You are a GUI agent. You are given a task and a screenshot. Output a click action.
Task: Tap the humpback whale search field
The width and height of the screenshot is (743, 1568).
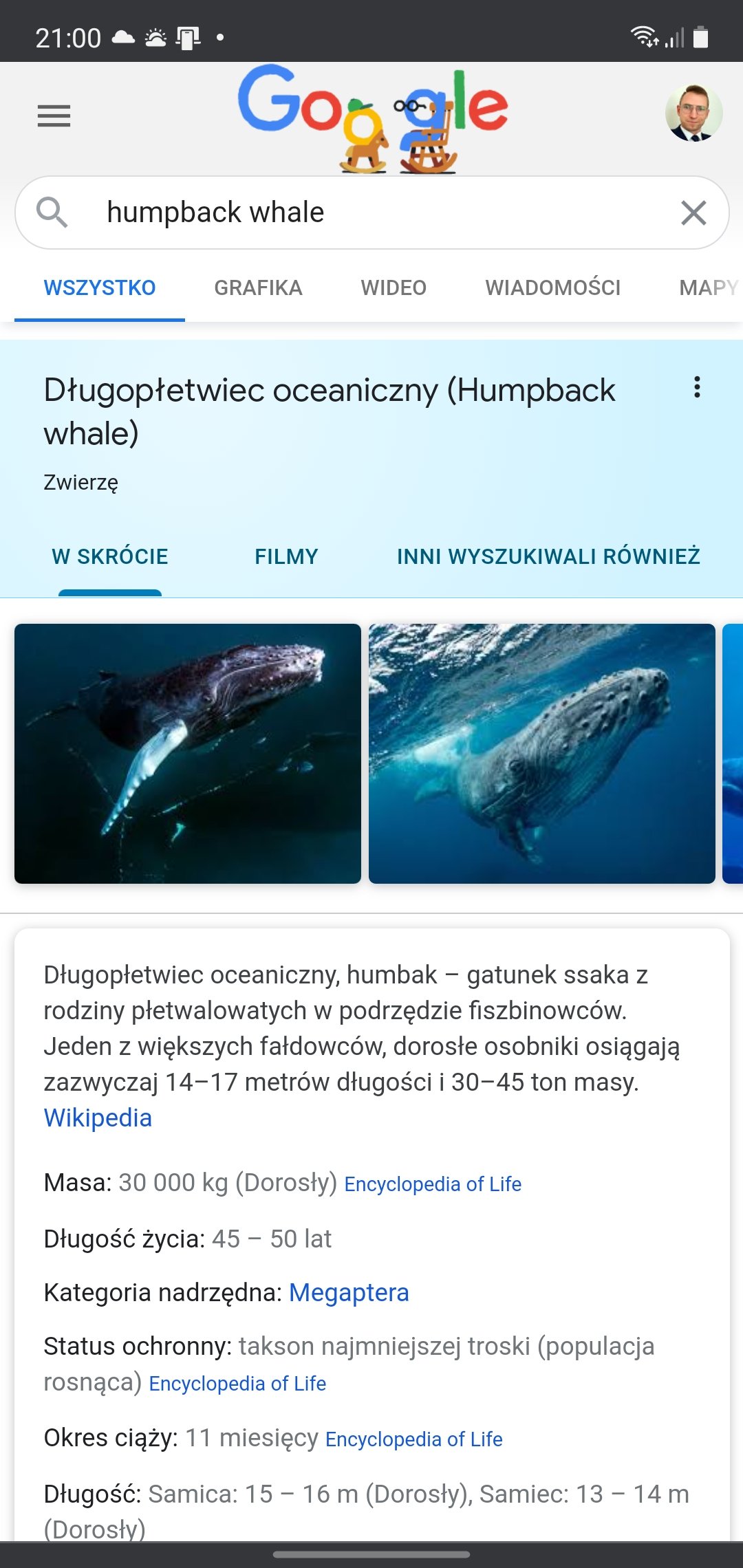tap(371, 213)
